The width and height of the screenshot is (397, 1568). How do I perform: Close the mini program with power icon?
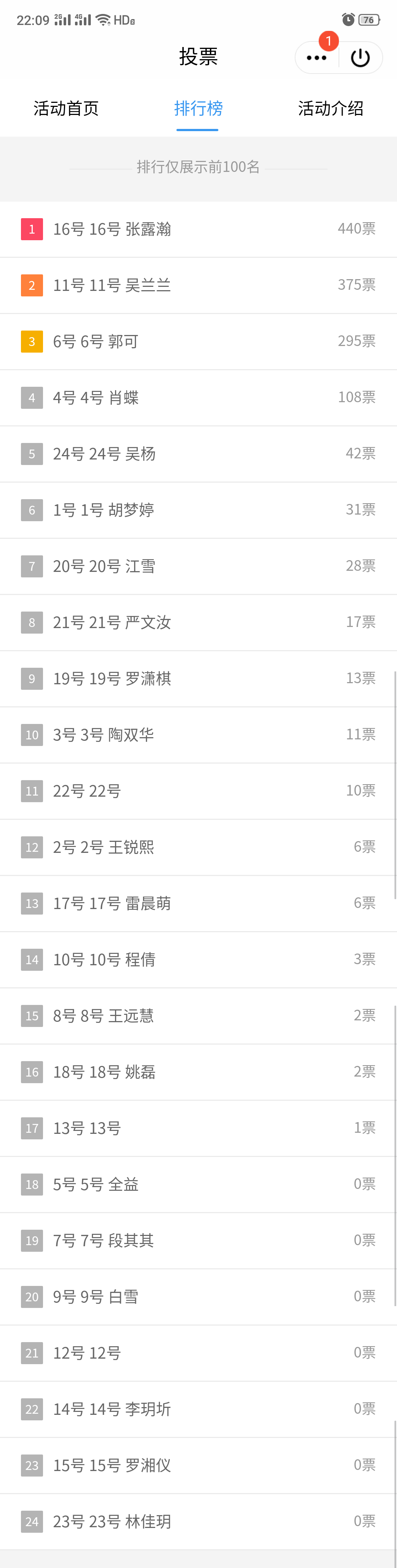pos(361,58)
